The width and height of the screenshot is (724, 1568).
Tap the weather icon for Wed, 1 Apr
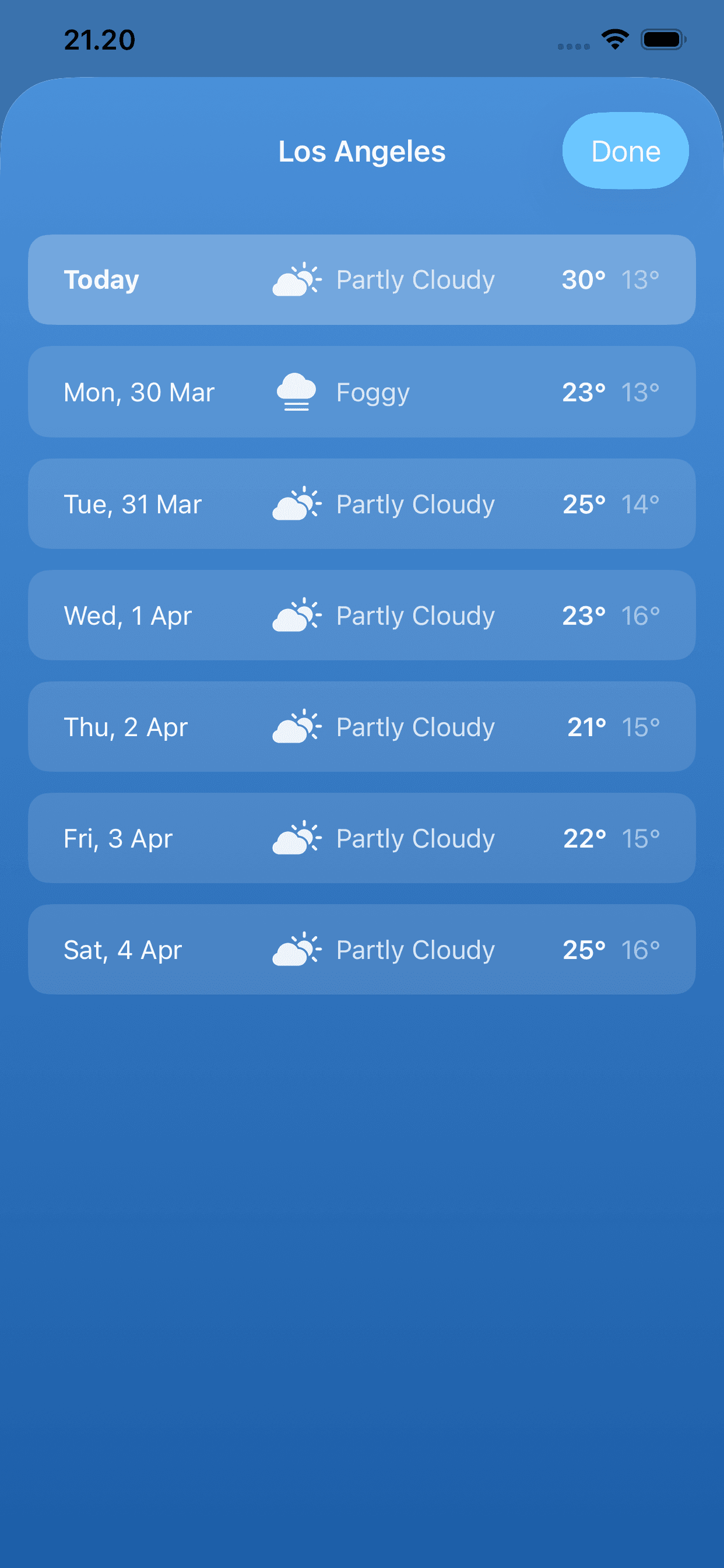pos(297,615)
